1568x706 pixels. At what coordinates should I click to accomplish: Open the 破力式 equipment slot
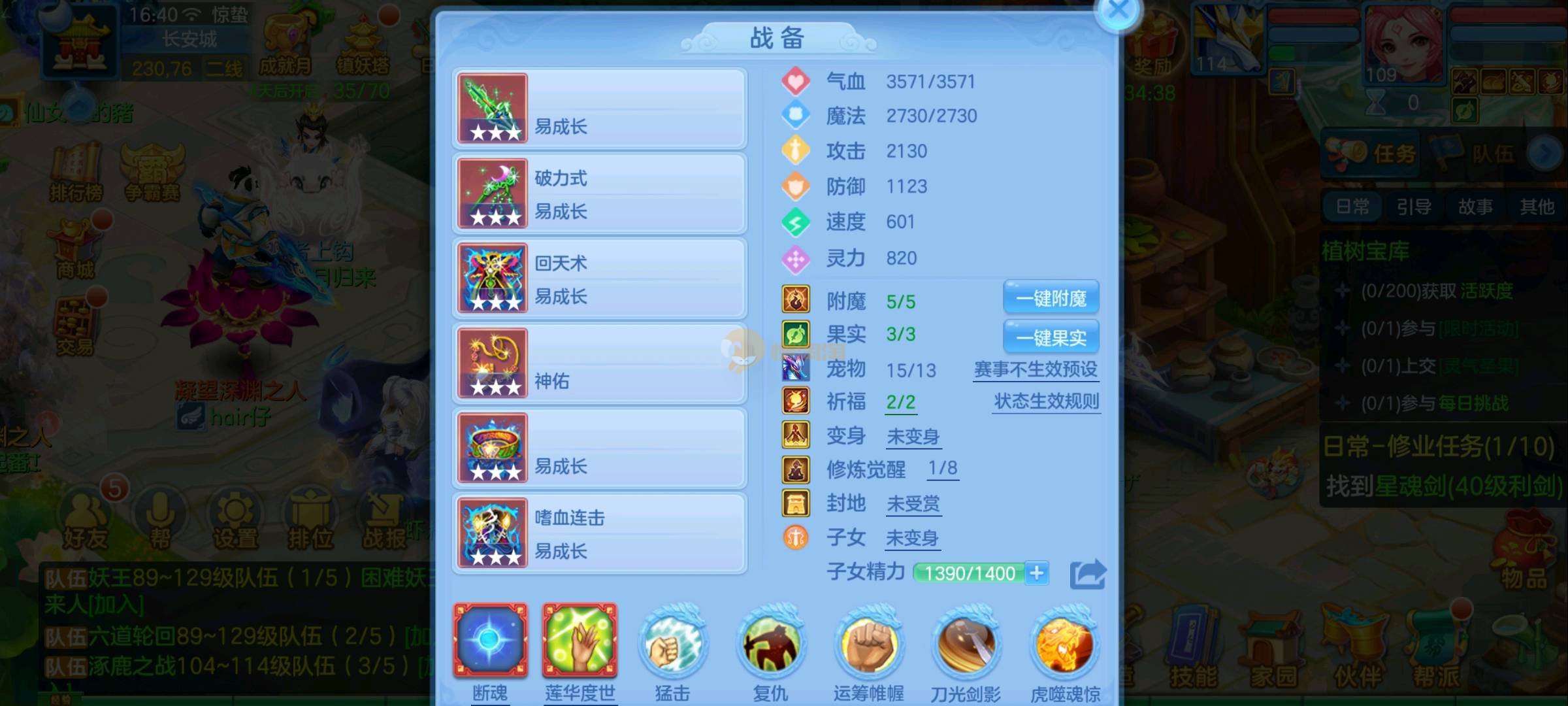click(599, 193)
